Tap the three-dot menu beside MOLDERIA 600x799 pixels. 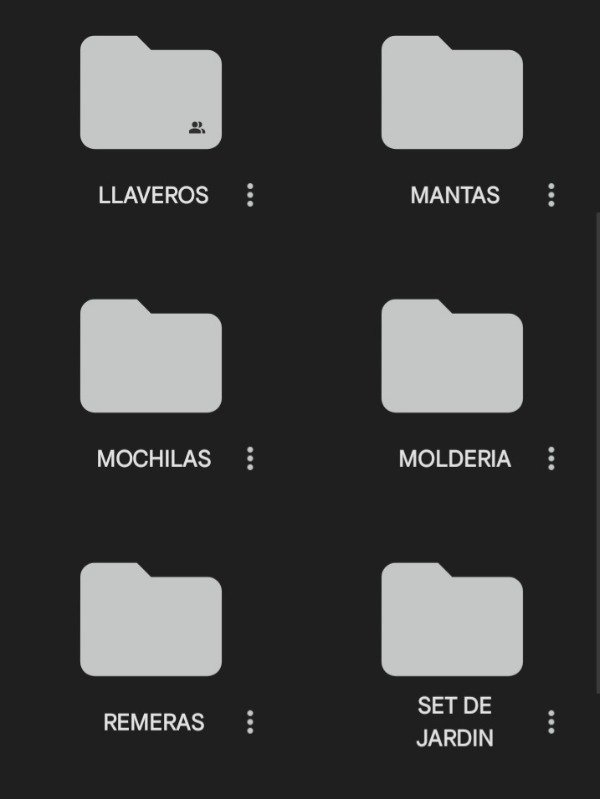[551, 458]
